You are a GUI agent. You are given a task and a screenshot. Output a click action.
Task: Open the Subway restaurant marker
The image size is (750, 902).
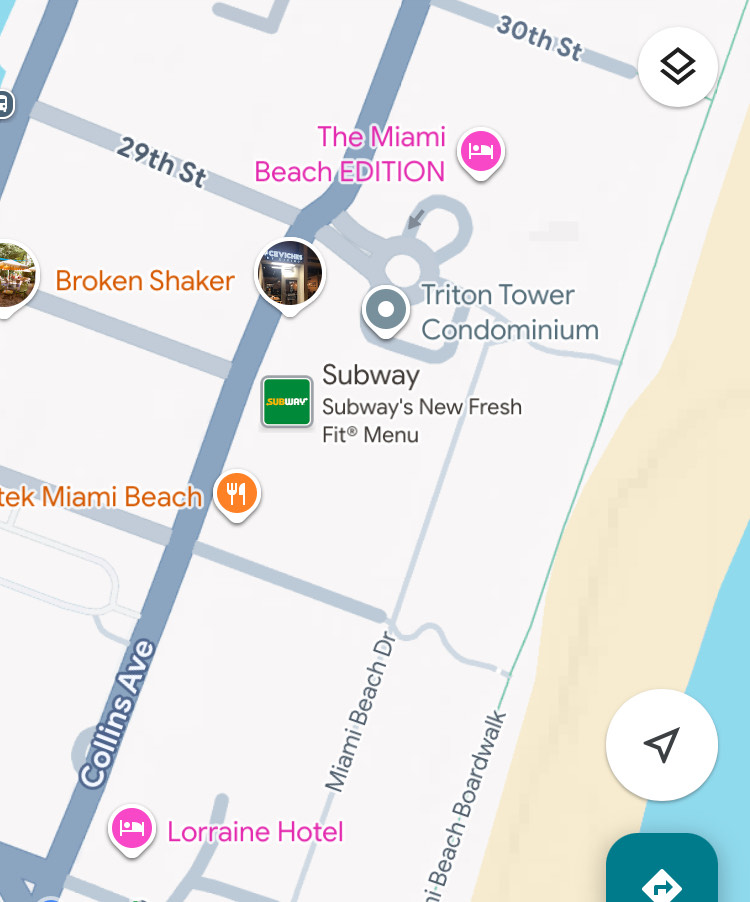(287, 402)
